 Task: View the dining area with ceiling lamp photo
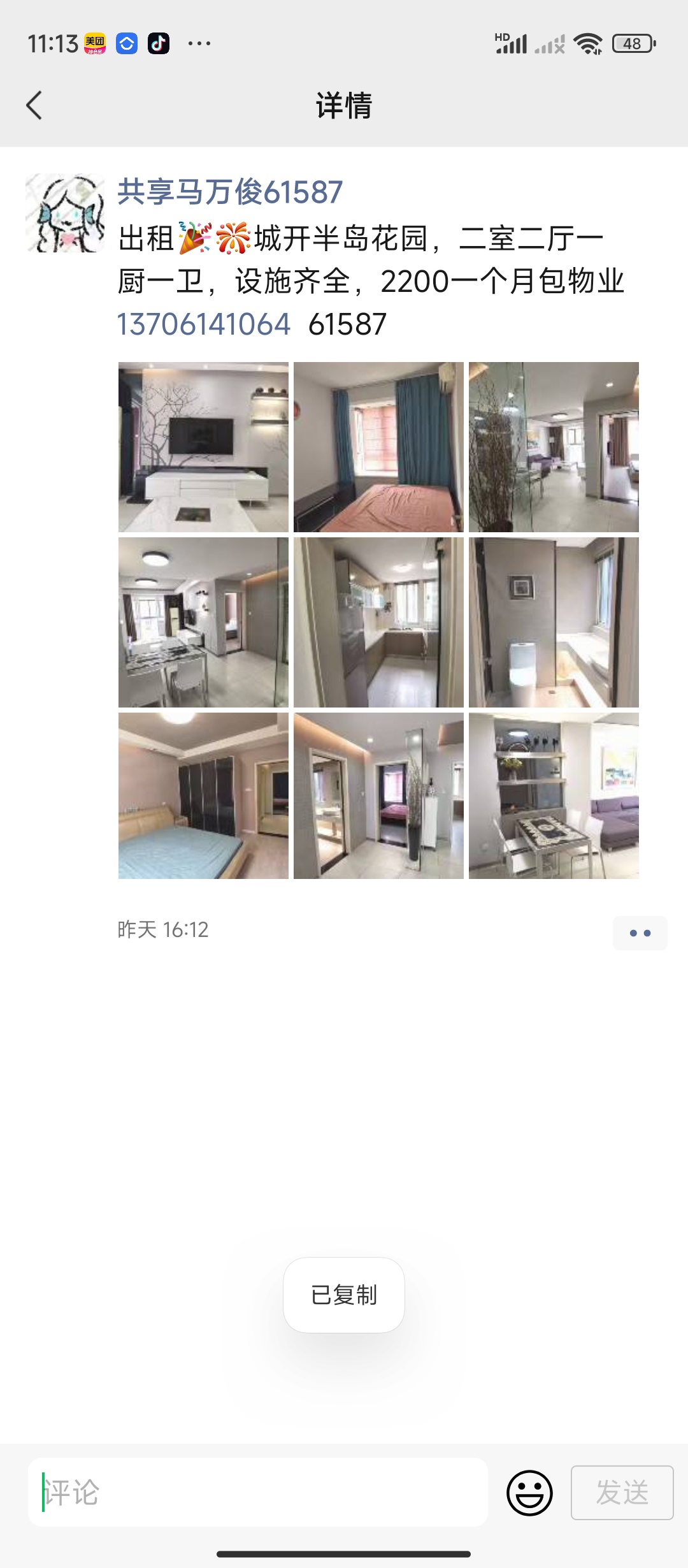[203, 622]
